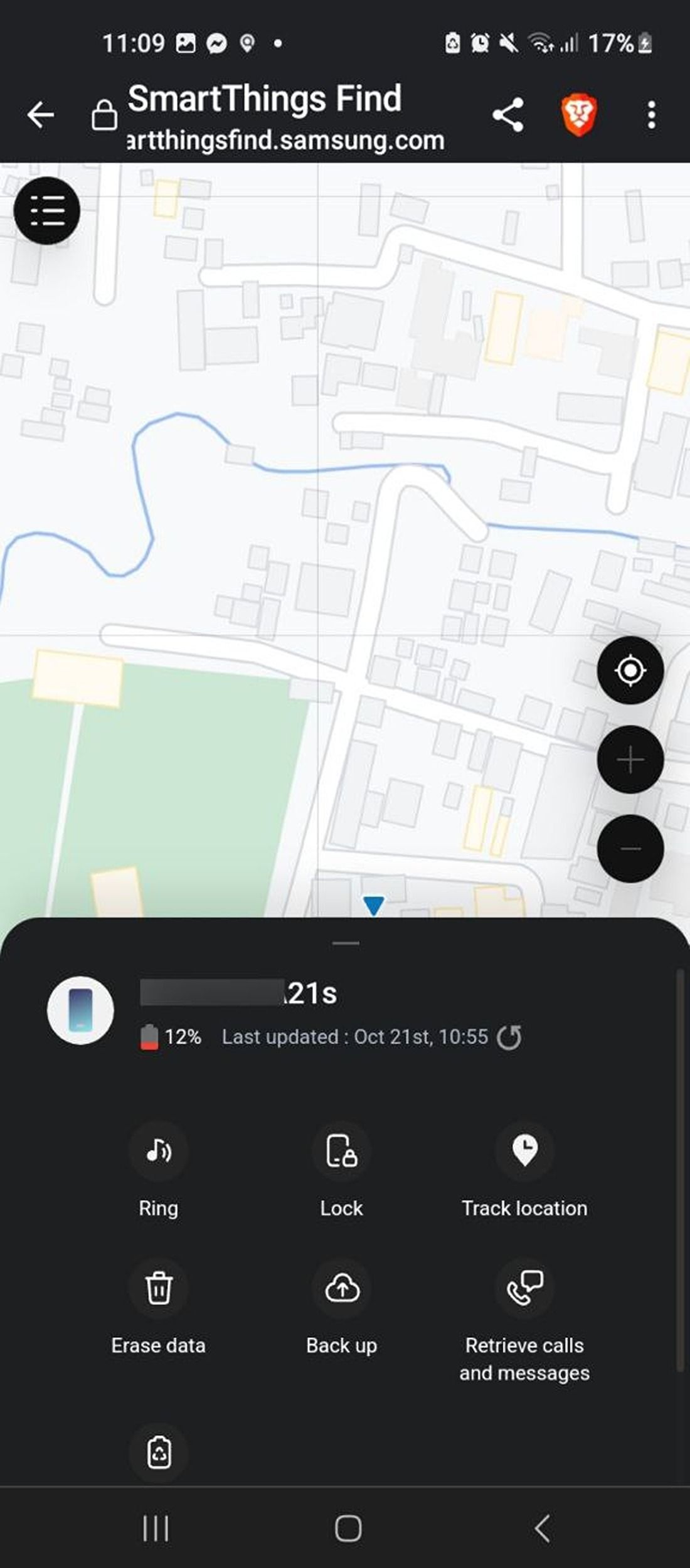Expand the device panel handle
This screenshot has width=690, height=1568.
coord(346,943)
